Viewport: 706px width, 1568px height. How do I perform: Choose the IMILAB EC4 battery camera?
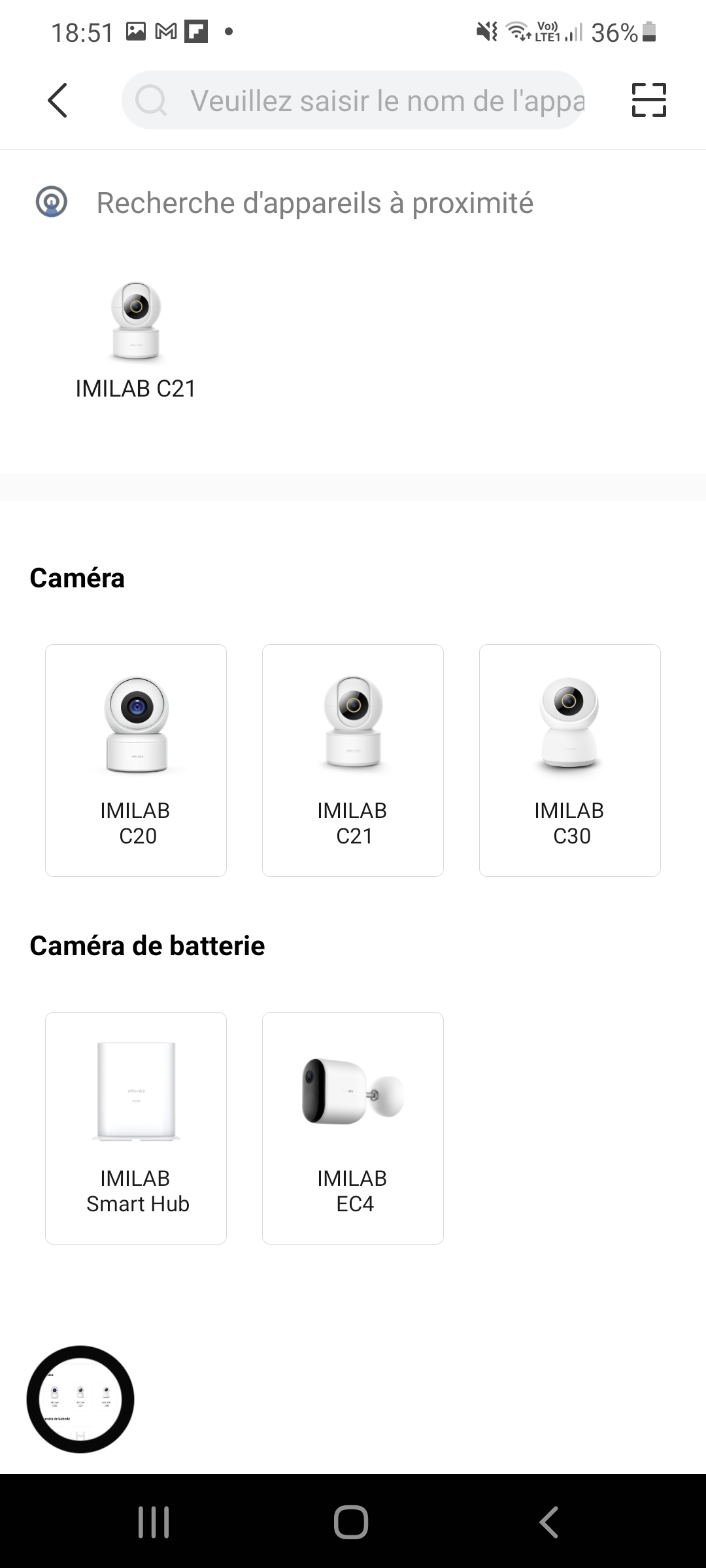pos(353,1128)
